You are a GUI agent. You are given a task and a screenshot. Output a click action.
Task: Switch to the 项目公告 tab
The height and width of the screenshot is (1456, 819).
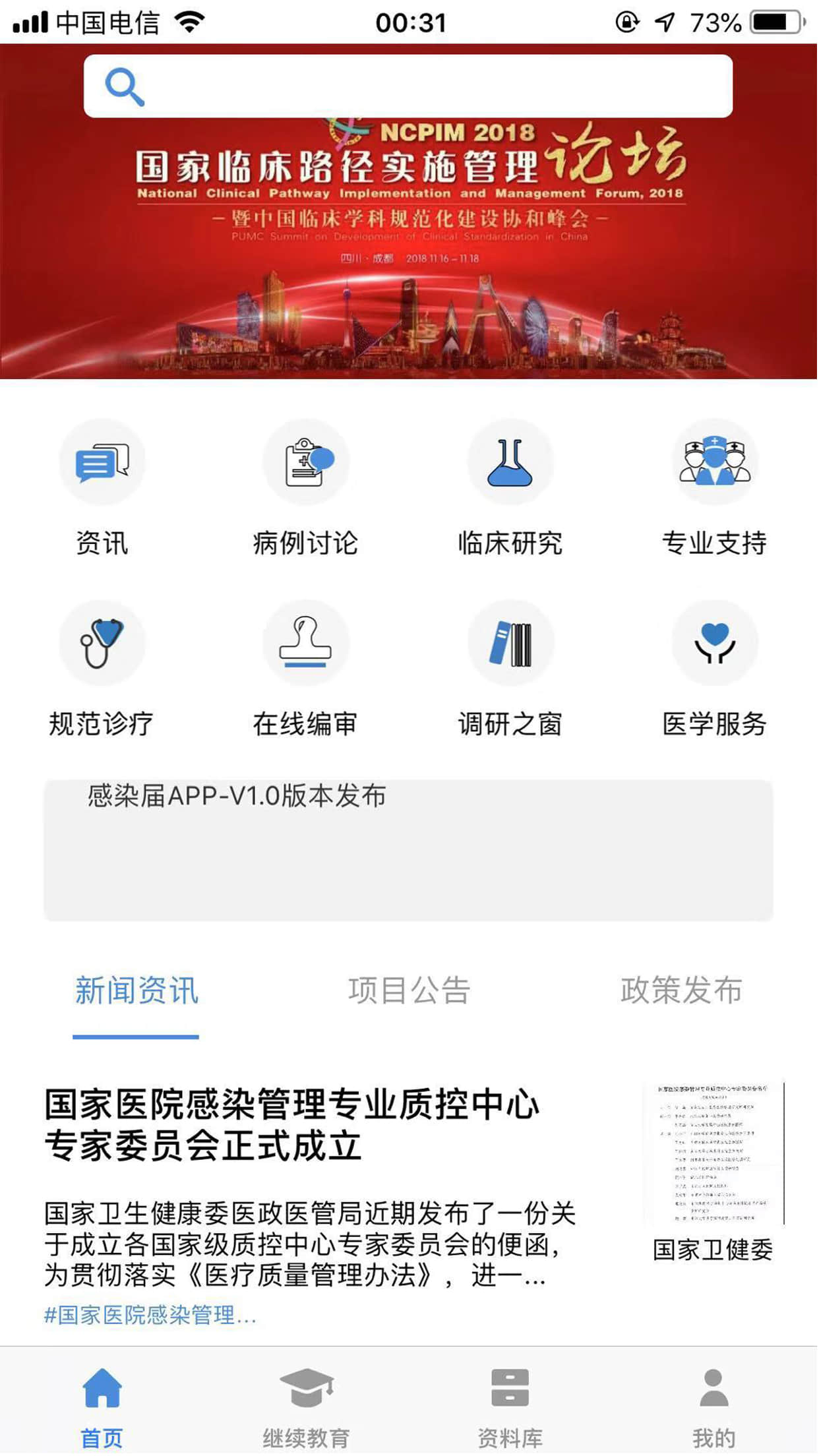[x=409, y=990]
